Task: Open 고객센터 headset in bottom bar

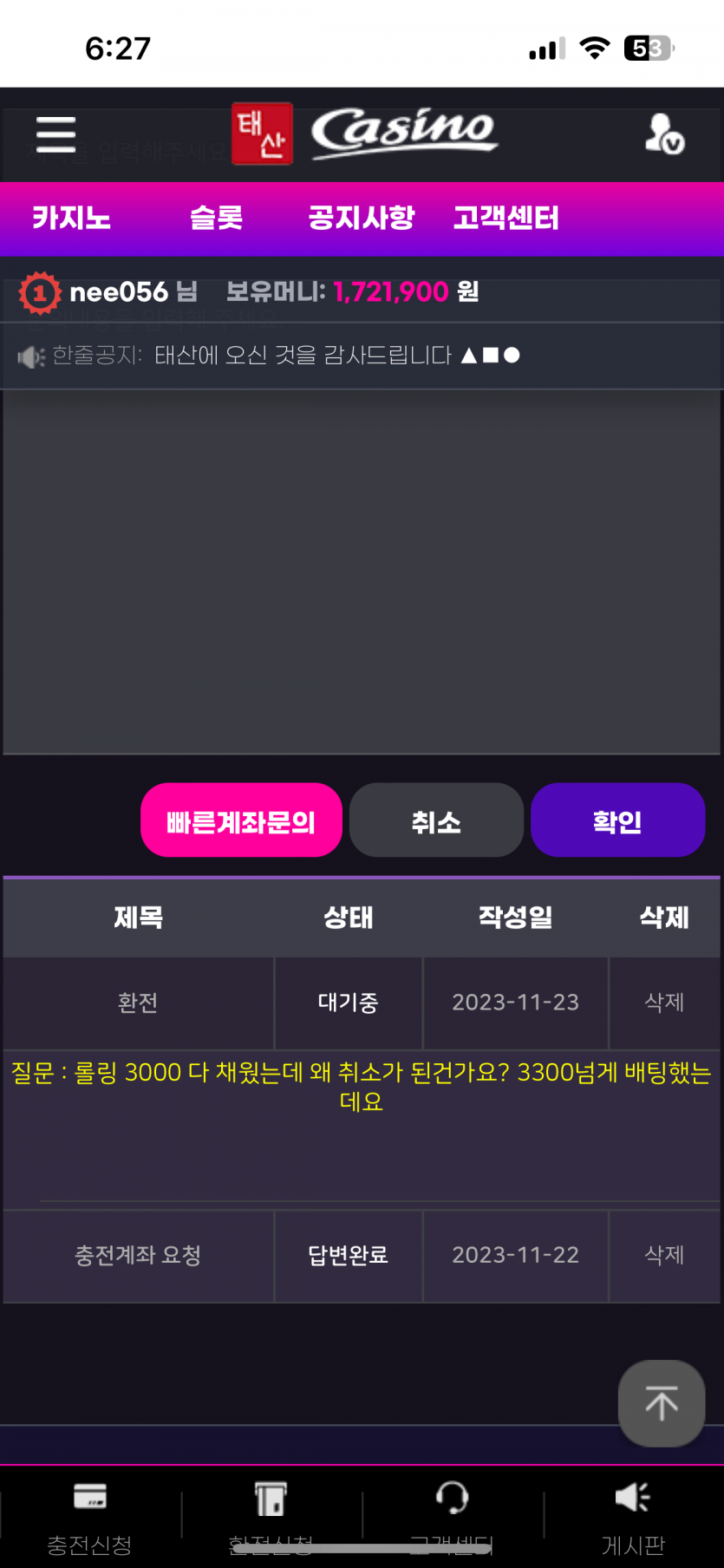Action: (x=452, y=1518)
